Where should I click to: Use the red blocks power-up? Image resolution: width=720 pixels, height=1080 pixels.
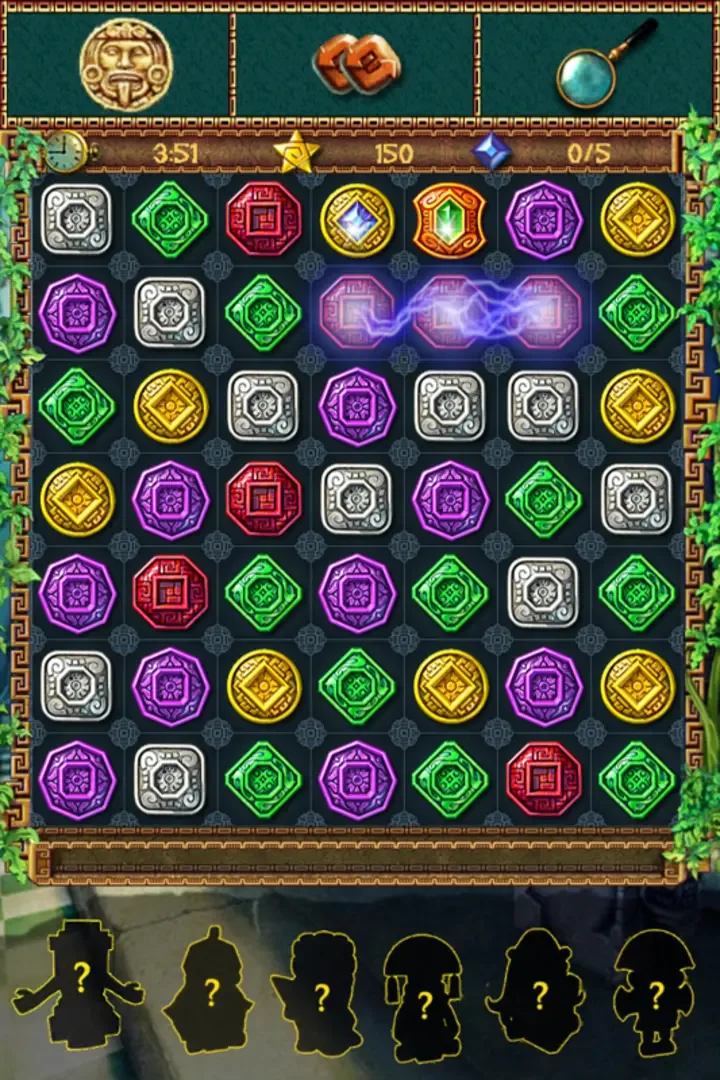point(355,62)
